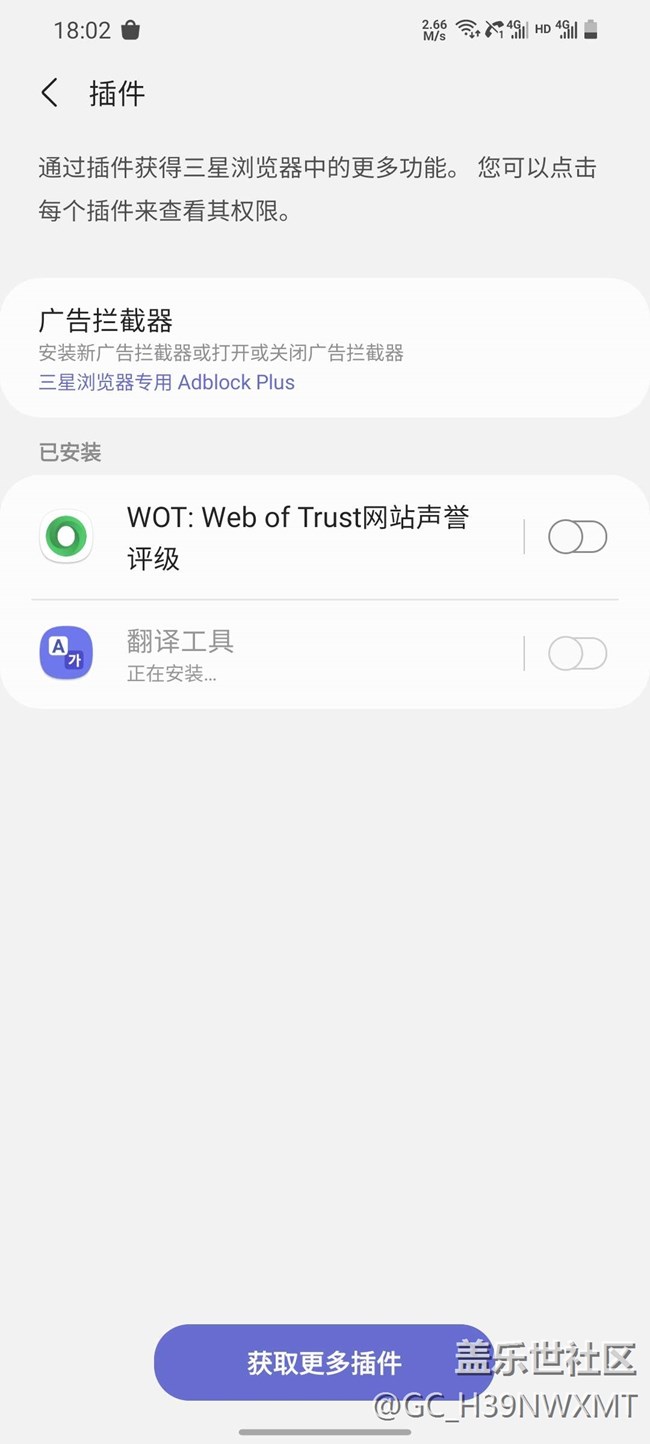The image size is (650, 1444).
Task: Toggle the 翻译工具 switch
Action: [x=577, y=654]
